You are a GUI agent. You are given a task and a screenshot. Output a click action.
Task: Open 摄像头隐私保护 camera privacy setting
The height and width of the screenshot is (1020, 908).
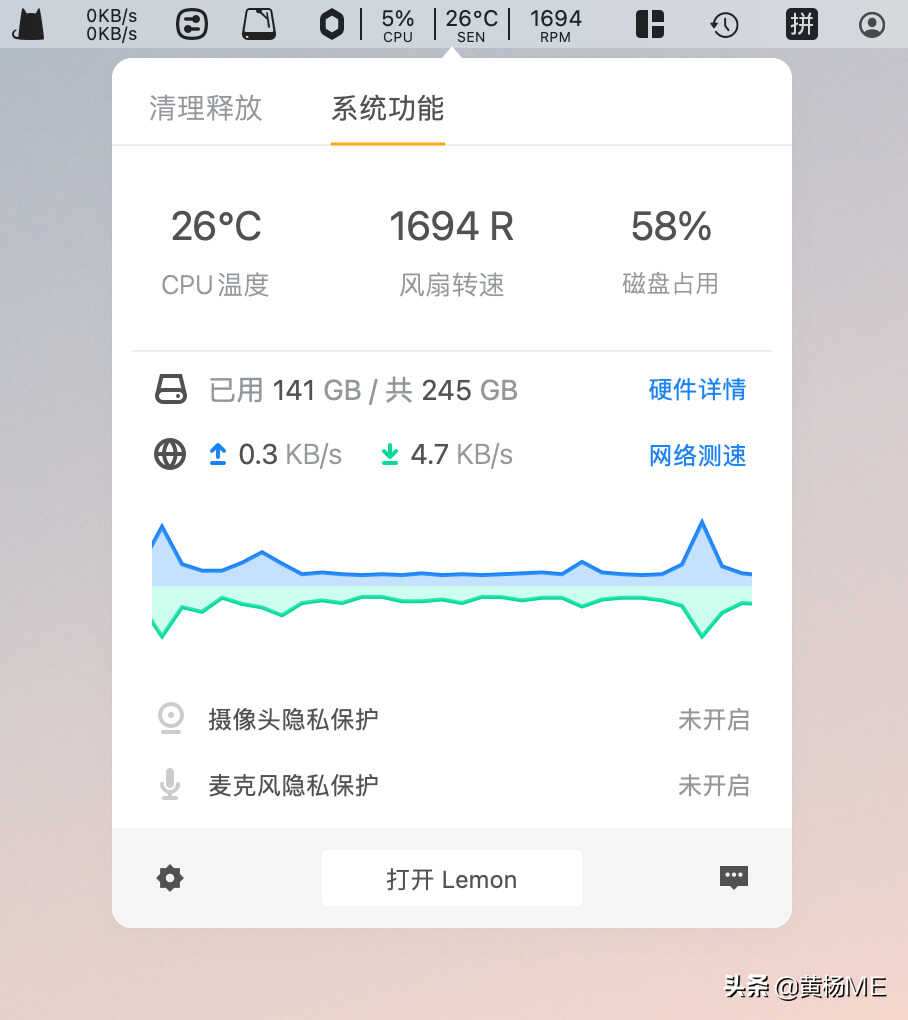coord(293,719)
